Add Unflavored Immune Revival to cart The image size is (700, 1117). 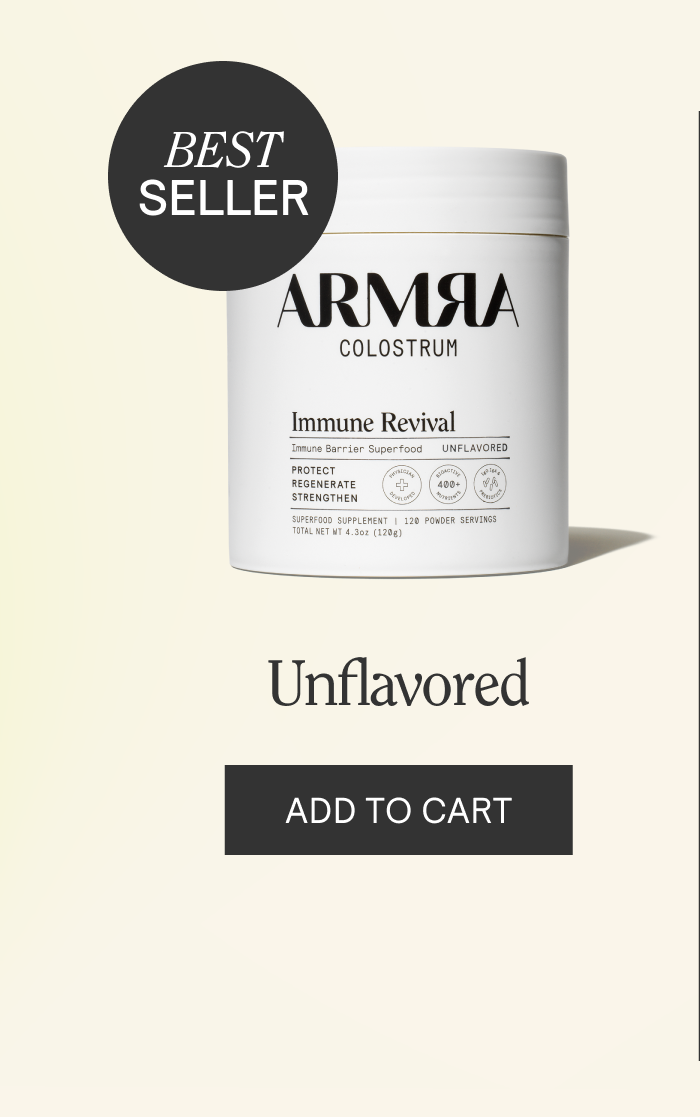pyautogui.click(x=398, y=809)
